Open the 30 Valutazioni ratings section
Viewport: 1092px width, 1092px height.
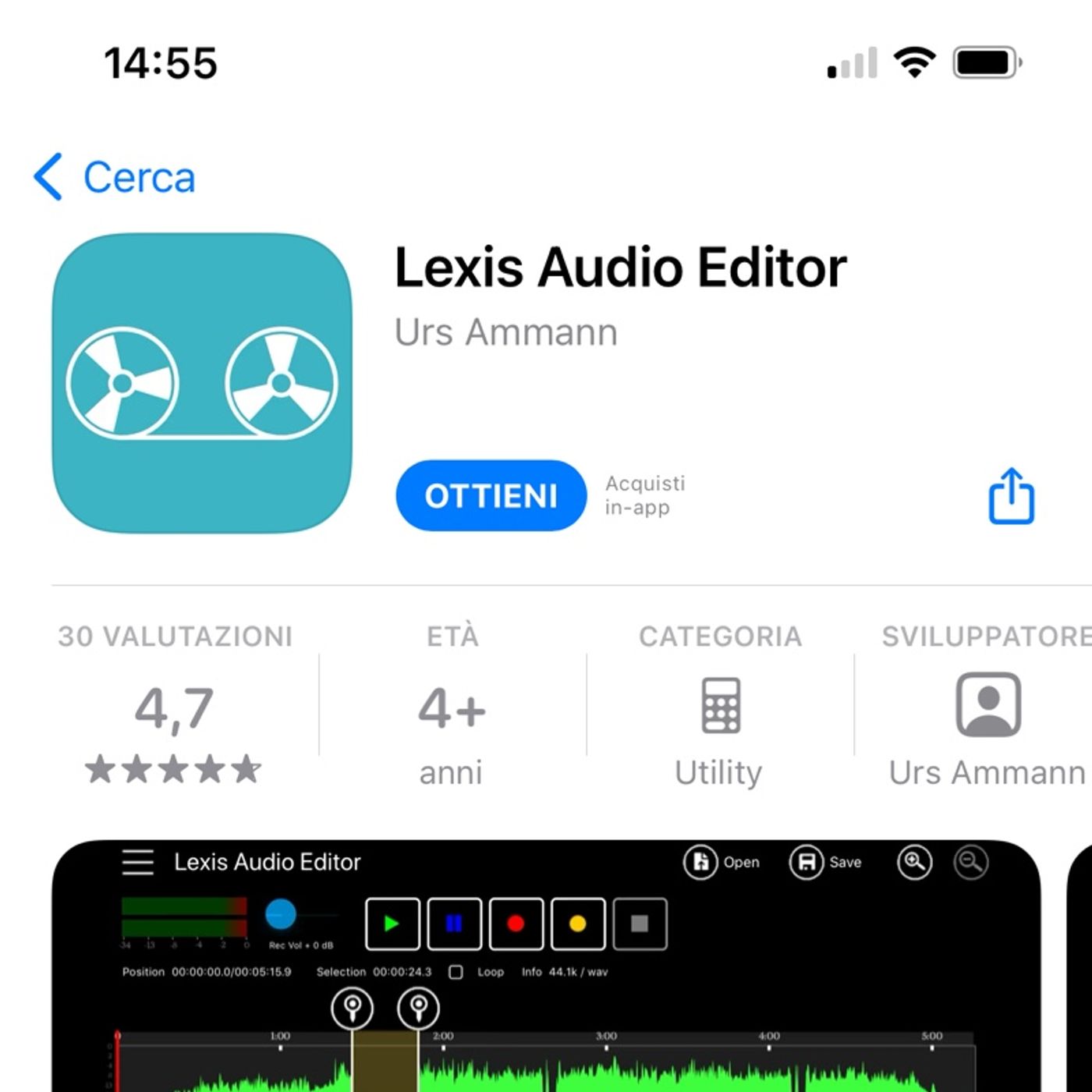coord(175,706)
